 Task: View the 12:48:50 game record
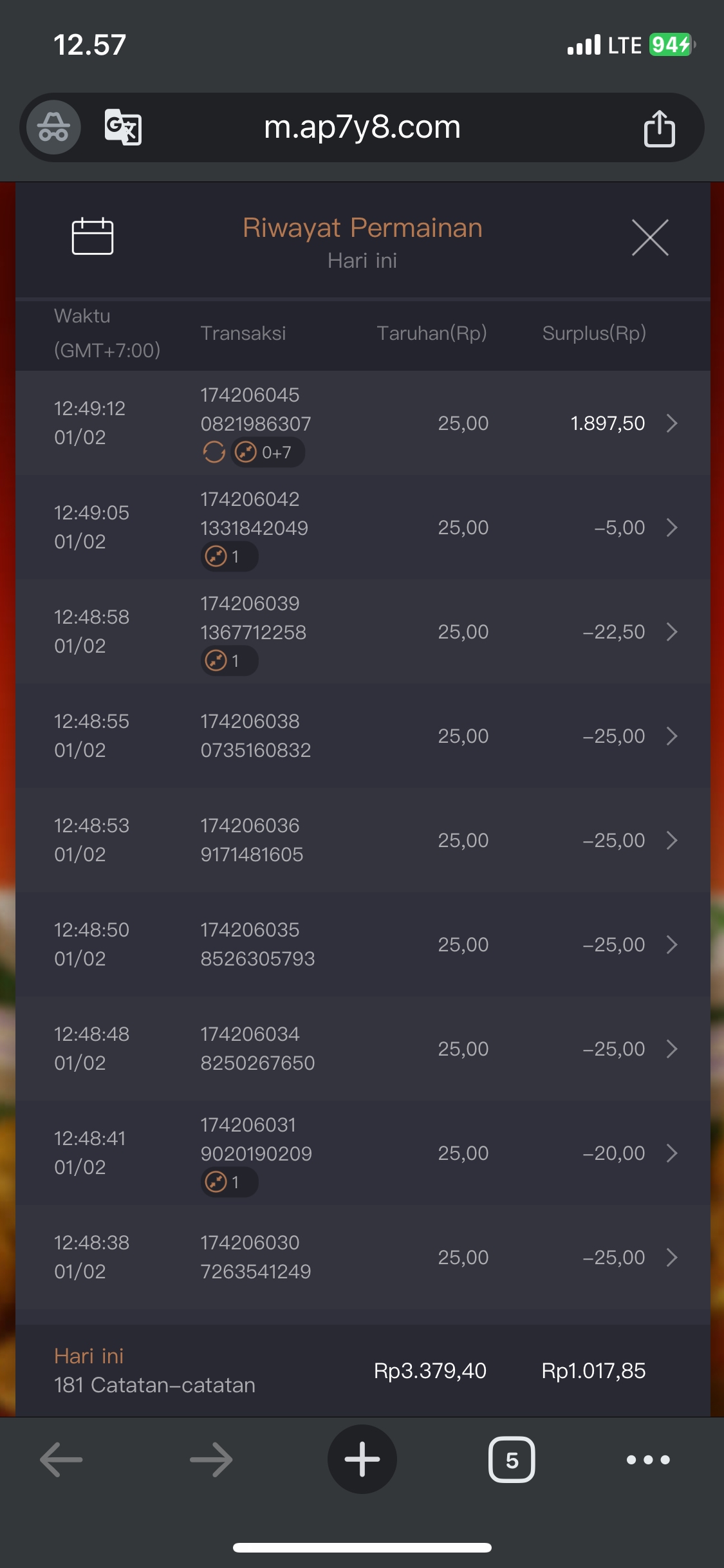point(671,944)
